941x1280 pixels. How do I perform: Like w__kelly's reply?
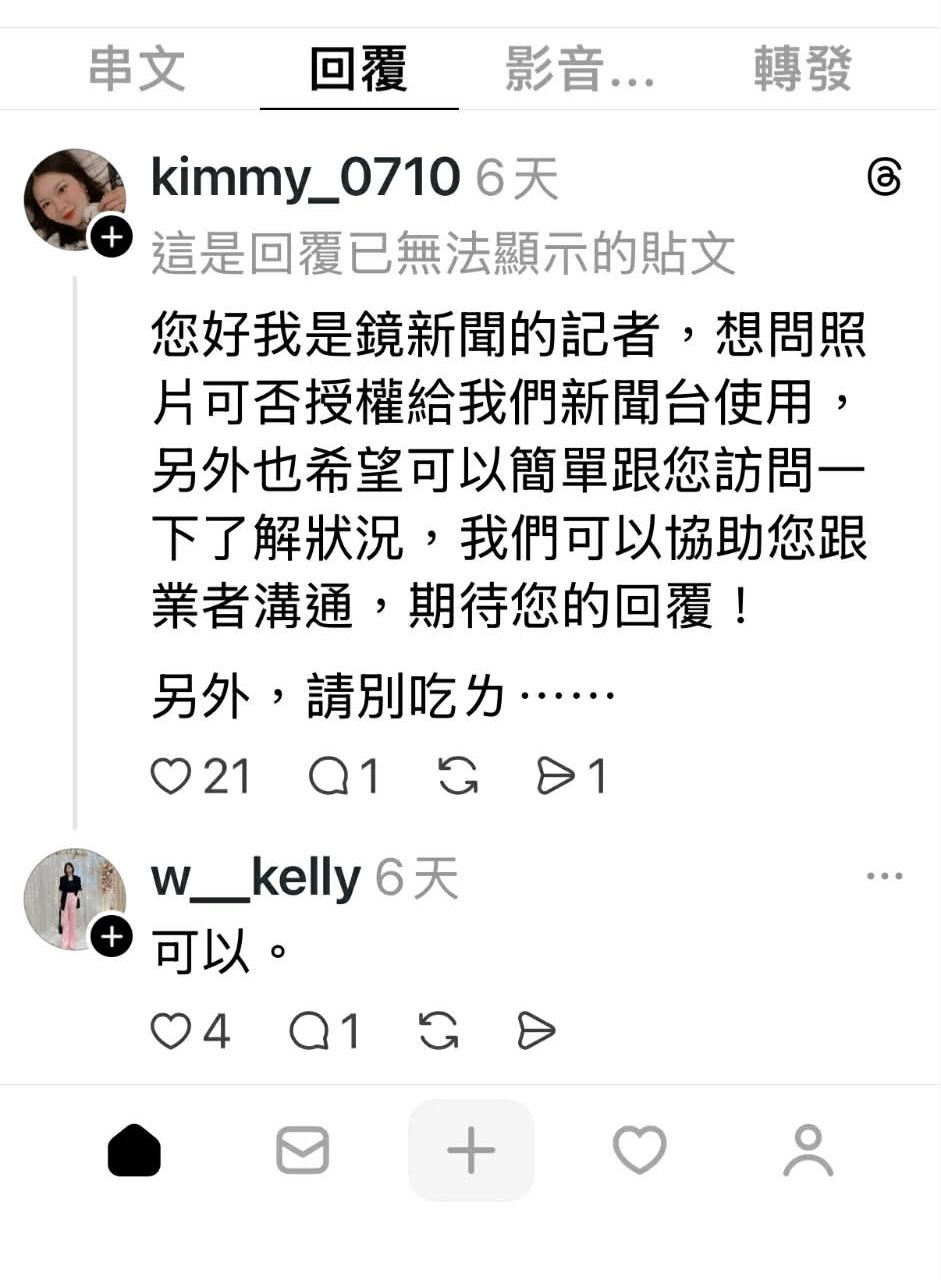point(171,1031)
